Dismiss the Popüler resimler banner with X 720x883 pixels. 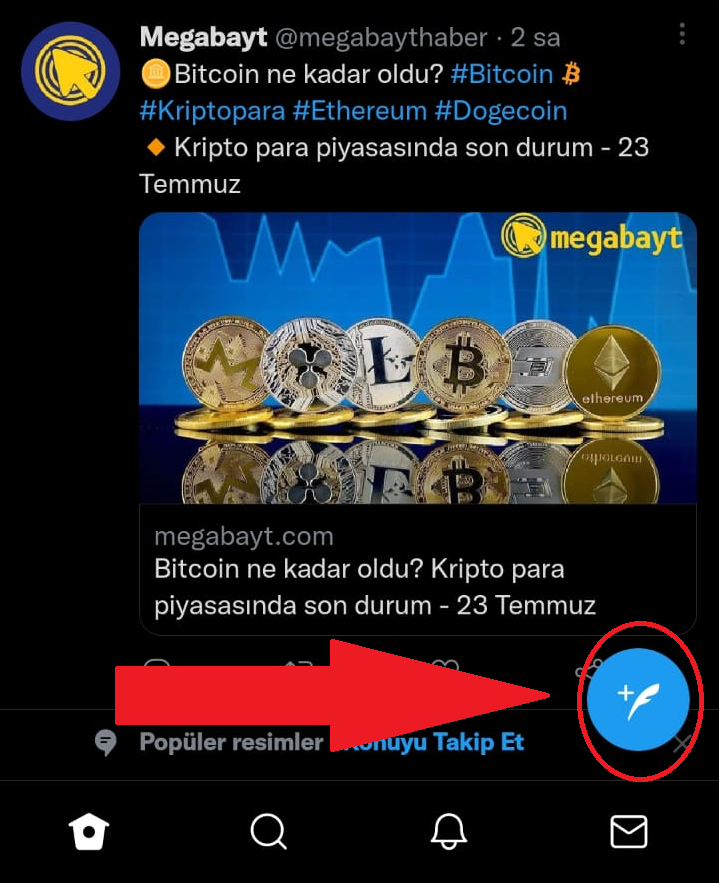tap(683, 744)
